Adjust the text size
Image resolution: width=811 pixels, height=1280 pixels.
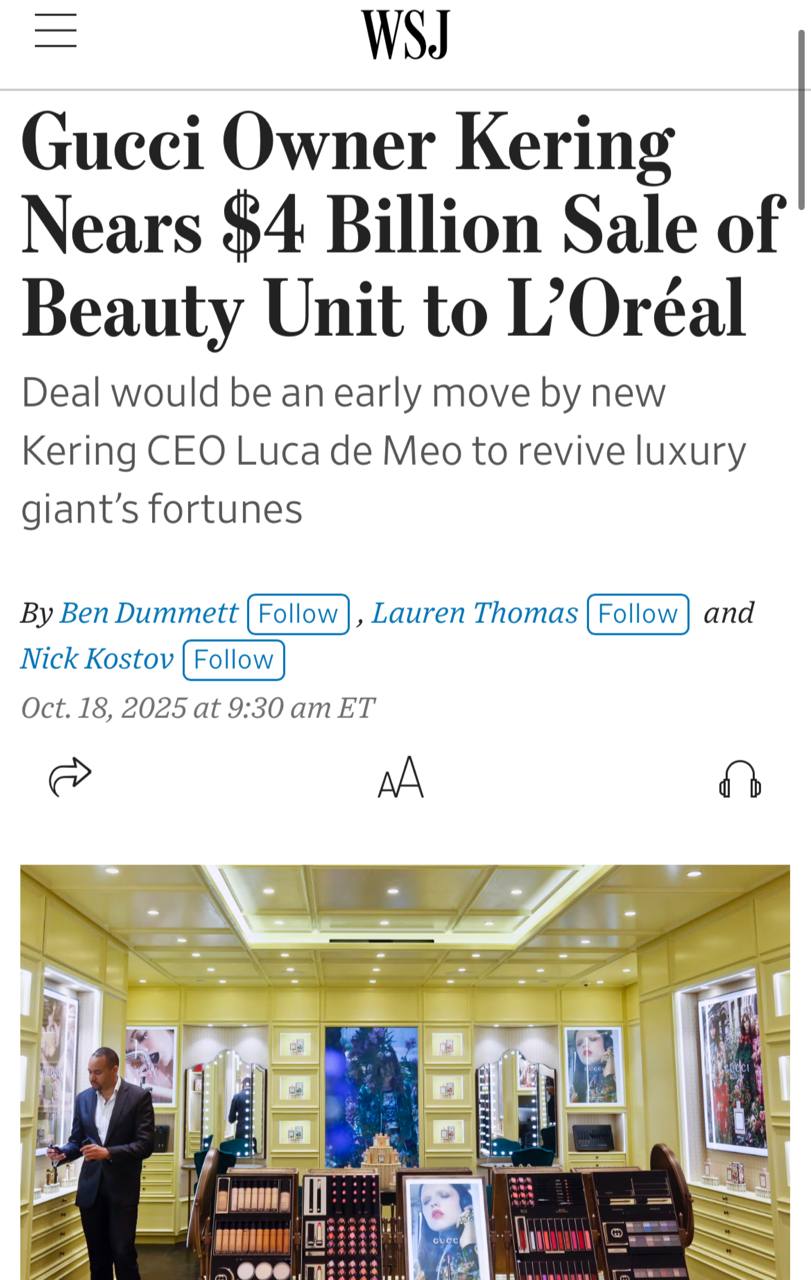(401, 778)
